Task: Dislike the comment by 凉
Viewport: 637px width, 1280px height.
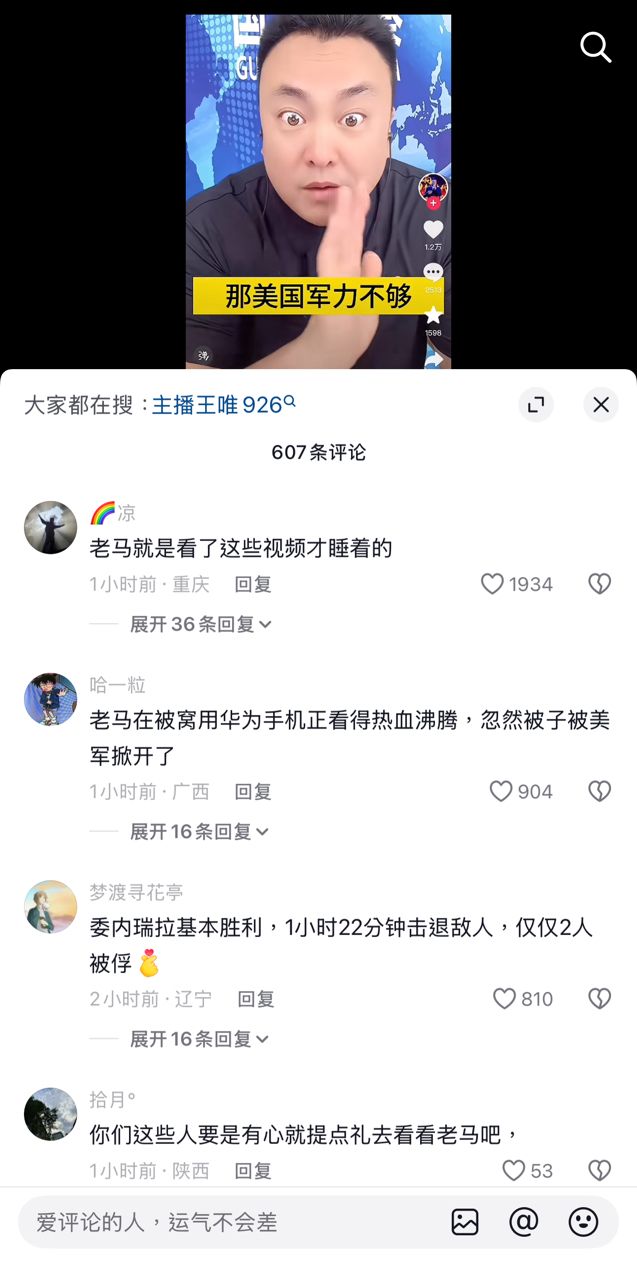Action: (599, 584)
